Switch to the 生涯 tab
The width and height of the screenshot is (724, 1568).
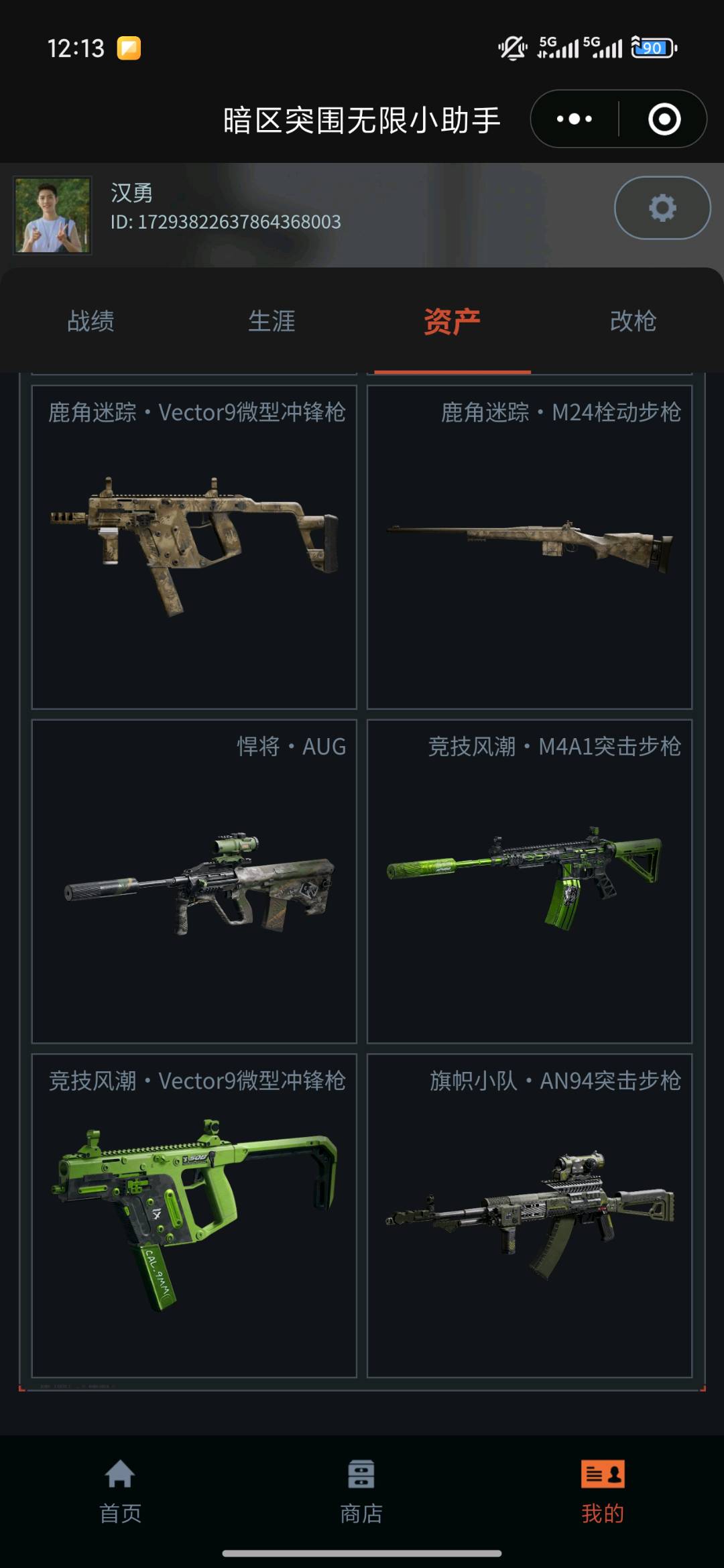click(271, 321)
